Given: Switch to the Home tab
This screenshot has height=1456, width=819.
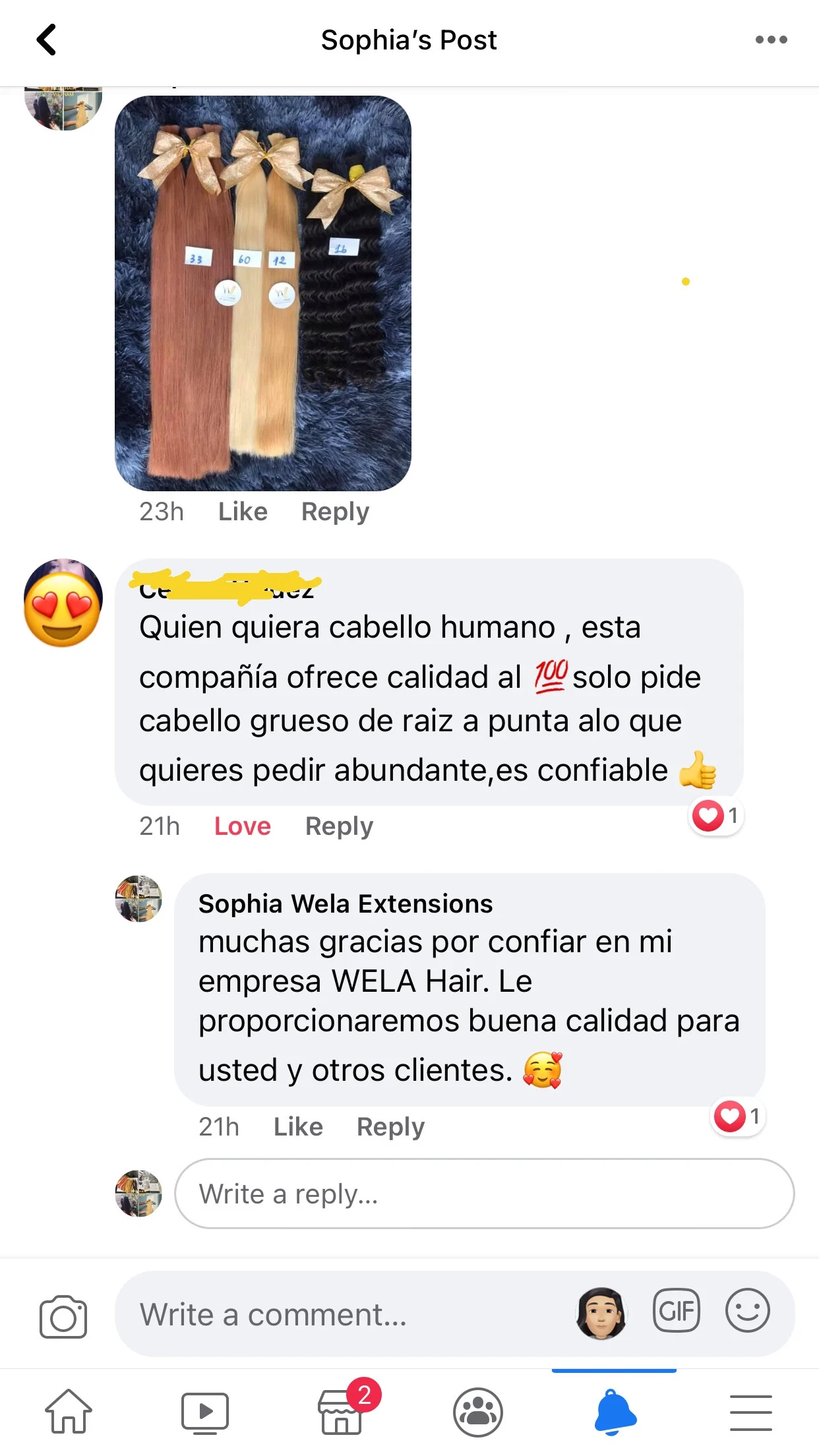Looking at the screenshot, I should point(69,1412).
